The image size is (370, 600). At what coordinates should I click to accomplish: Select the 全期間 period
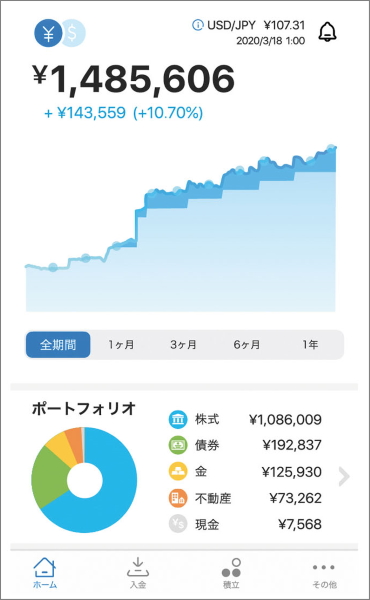[58, 345]
